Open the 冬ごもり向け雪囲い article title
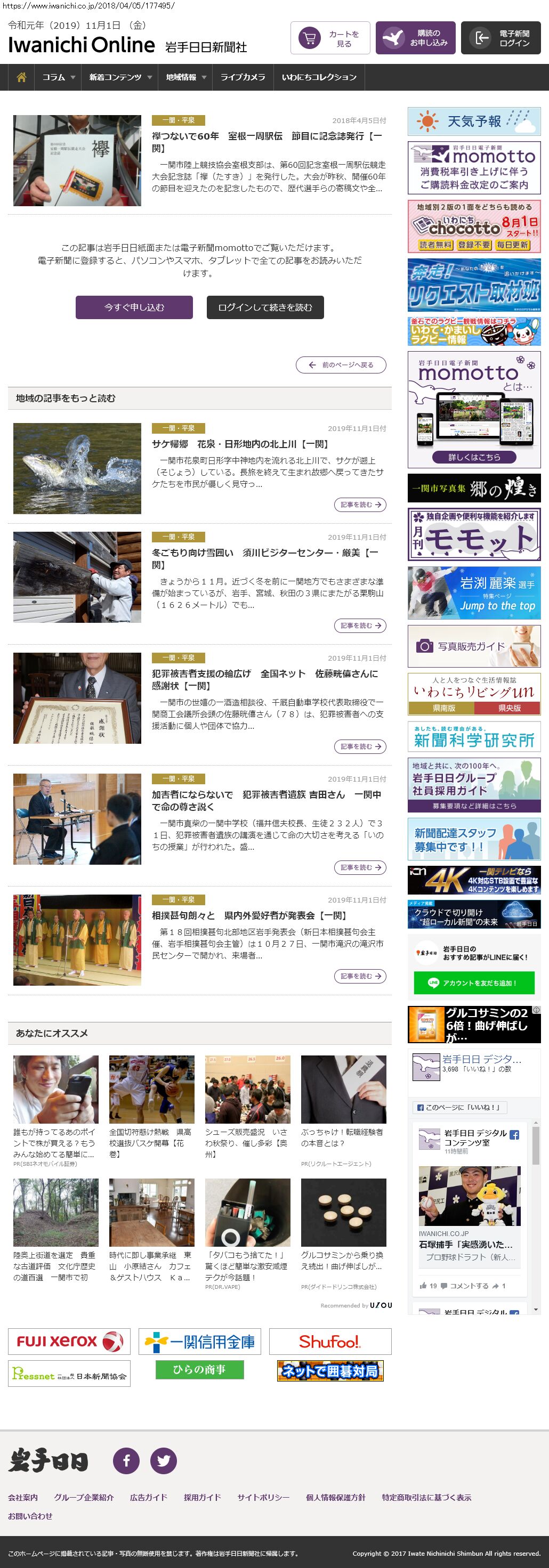Screen dimensions: 549x1568 coord(265,559)
